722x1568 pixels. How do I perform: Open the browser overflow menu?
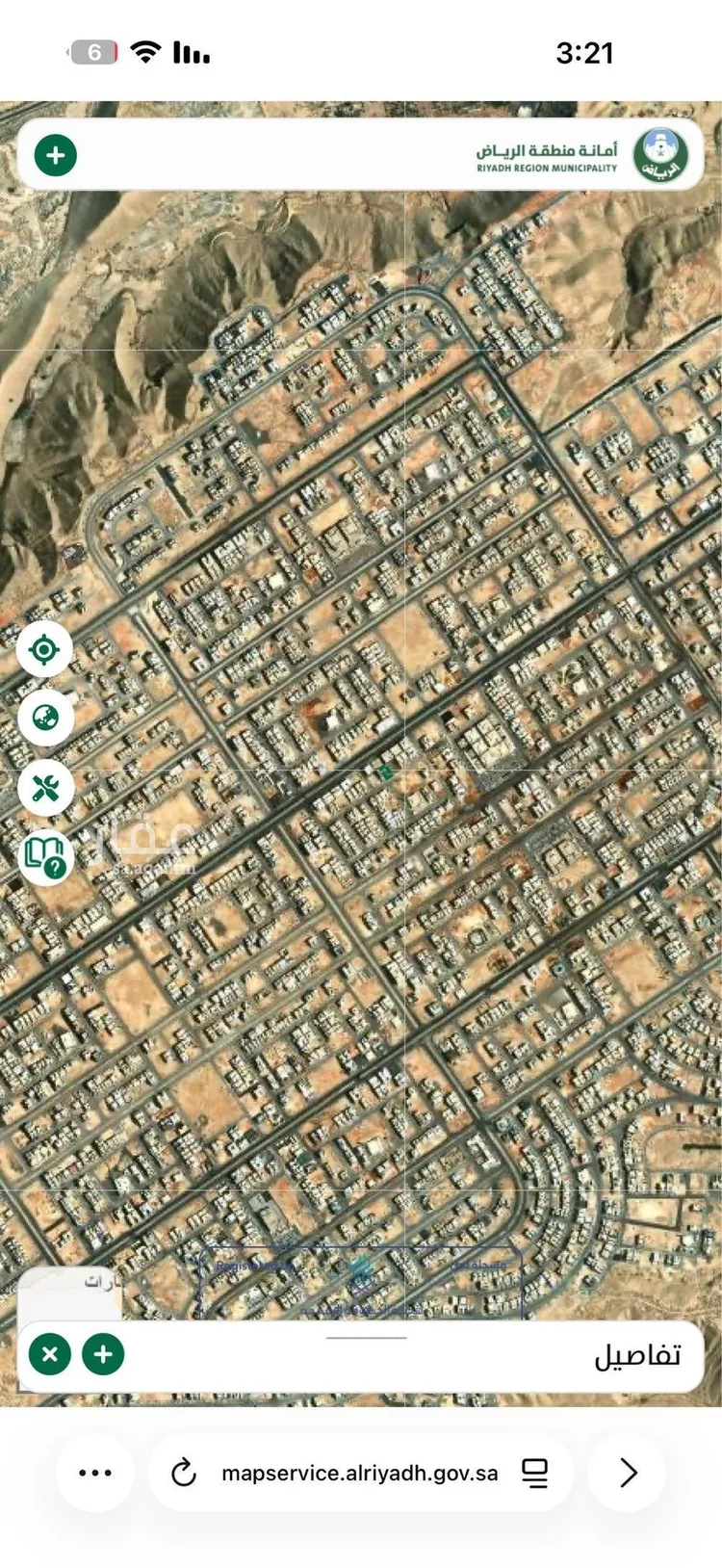pyautogui.click(x=95, y=1473)
